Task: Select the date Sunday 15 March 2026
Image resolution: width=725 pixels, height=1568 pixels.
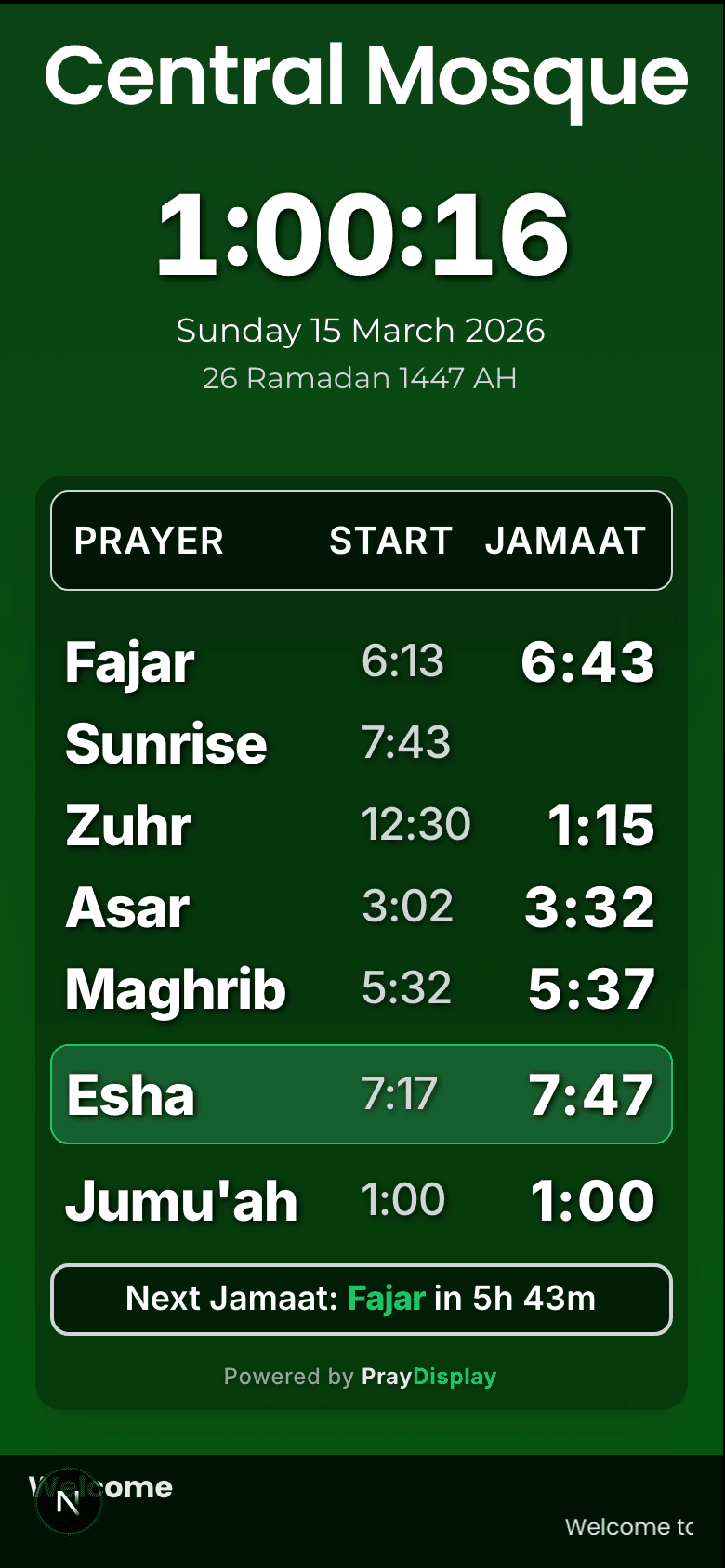Action: coord(362,331)
